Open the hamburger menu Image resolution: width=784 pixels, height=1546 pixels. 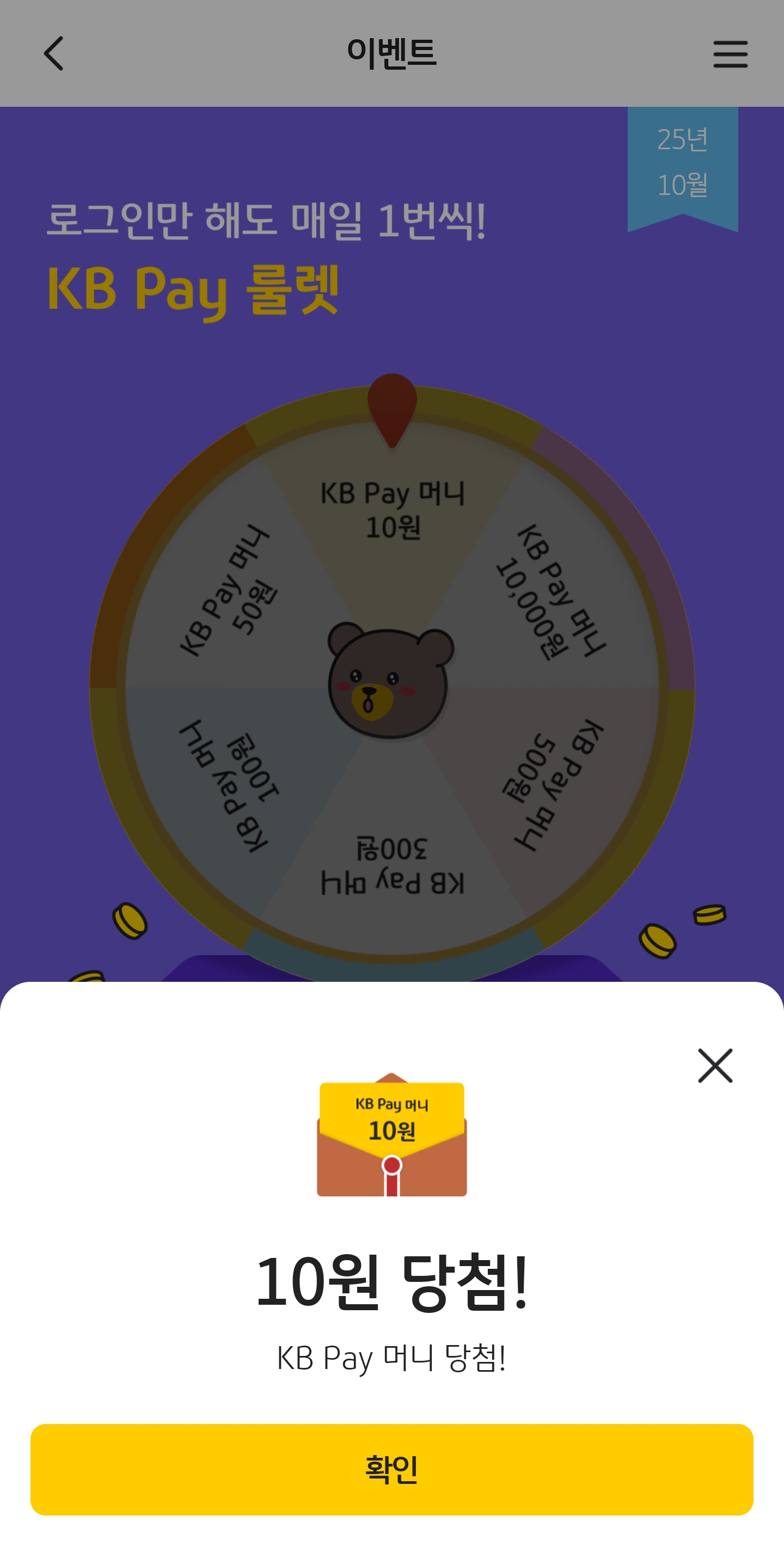coord(730,54)
